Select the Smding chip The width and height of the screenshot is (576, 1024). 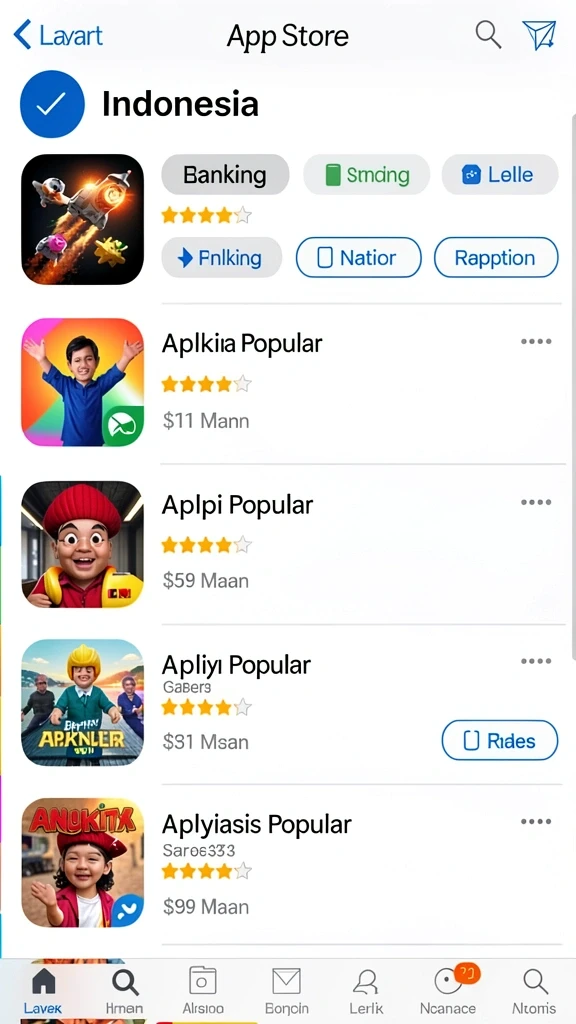click(366, 175)
